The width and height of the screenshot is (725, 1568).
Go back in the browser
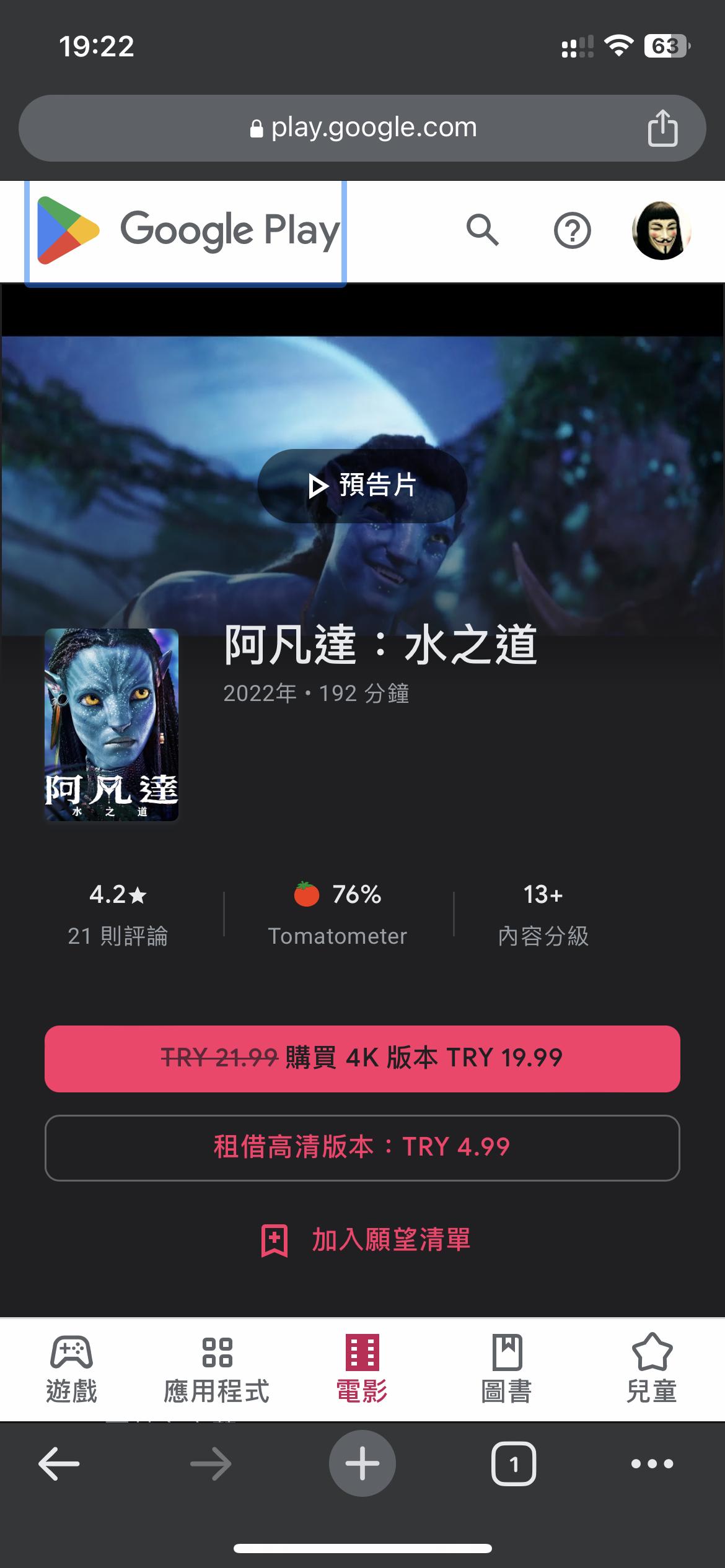point(59,1464)
